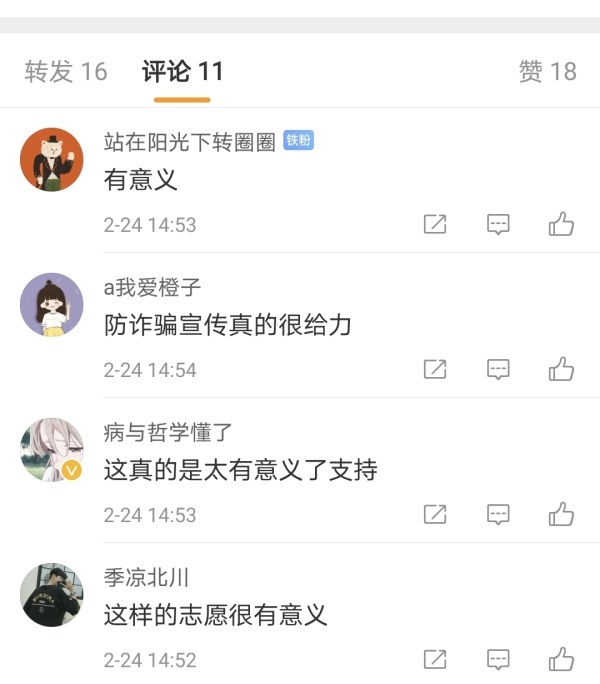Tap 季凉北川's profile avatar

[51, 594]
